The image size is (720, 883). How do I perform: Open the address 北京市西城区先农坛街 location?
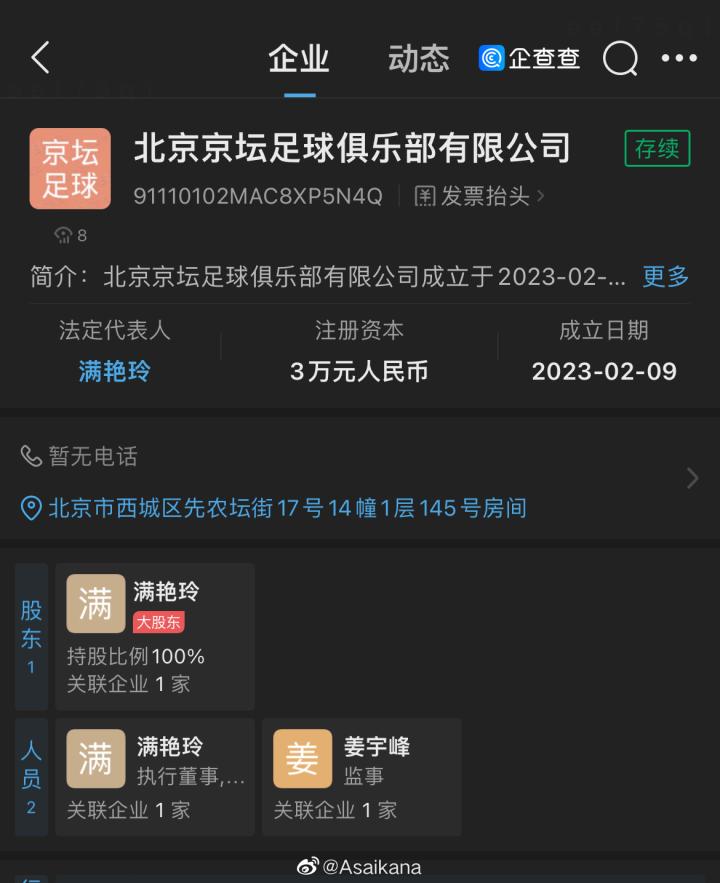point(286,508)
